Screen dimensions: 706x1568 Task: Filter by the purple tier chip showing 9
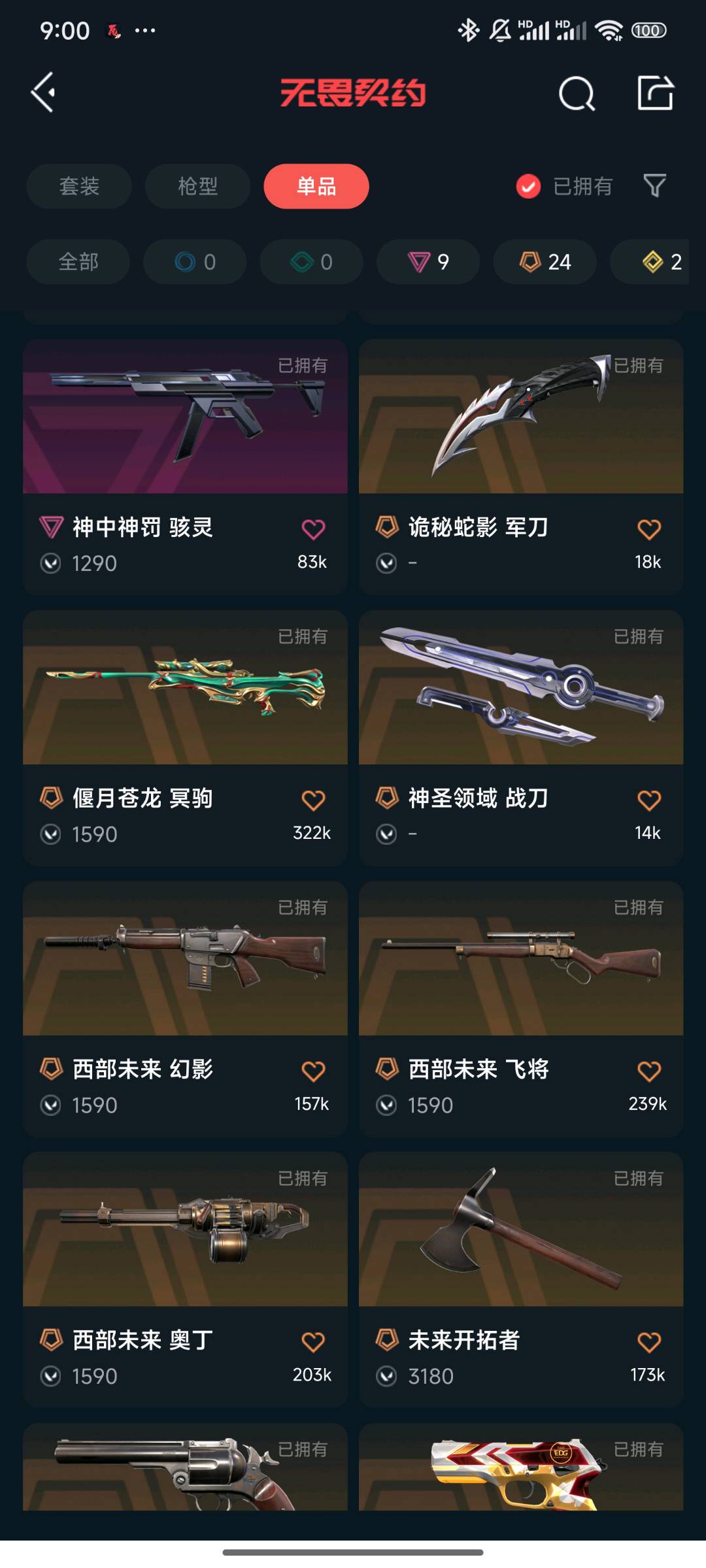pyautogui.click(x=428, y=262)
